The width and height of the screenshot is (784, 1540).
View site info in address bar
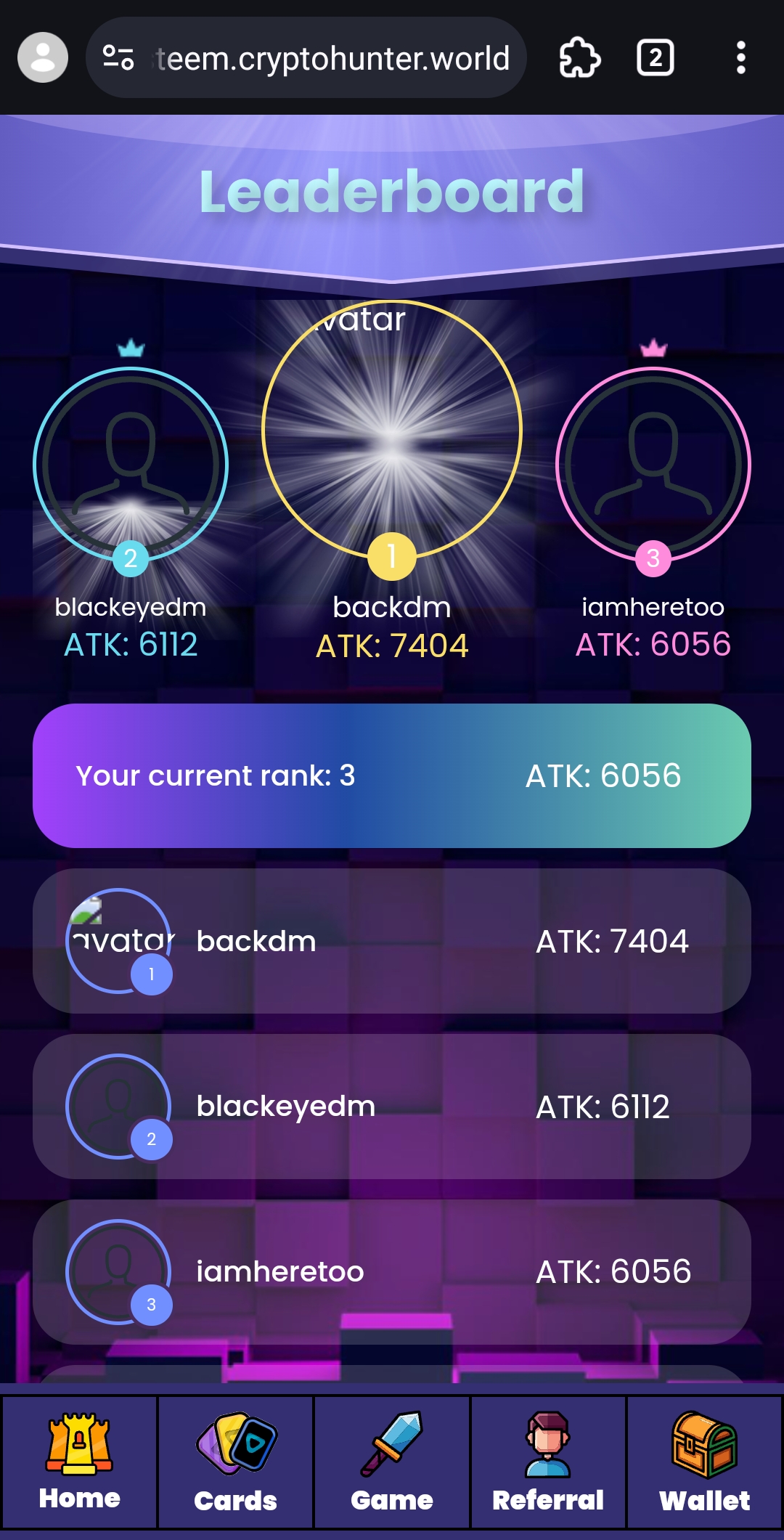click(x=118, y=58)
